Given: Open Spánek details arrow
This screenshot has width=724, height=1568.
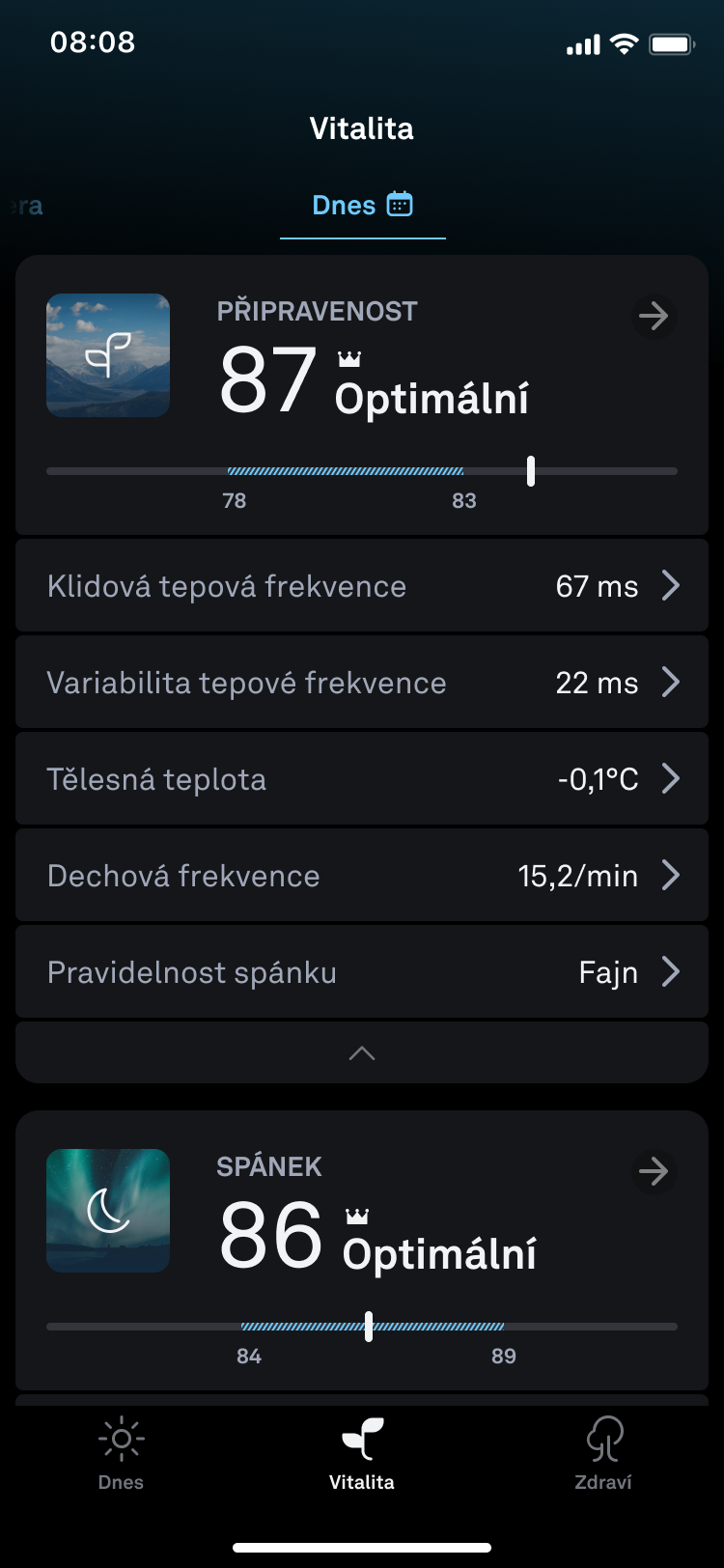Looking at the screenshot, I should 654,1171.
